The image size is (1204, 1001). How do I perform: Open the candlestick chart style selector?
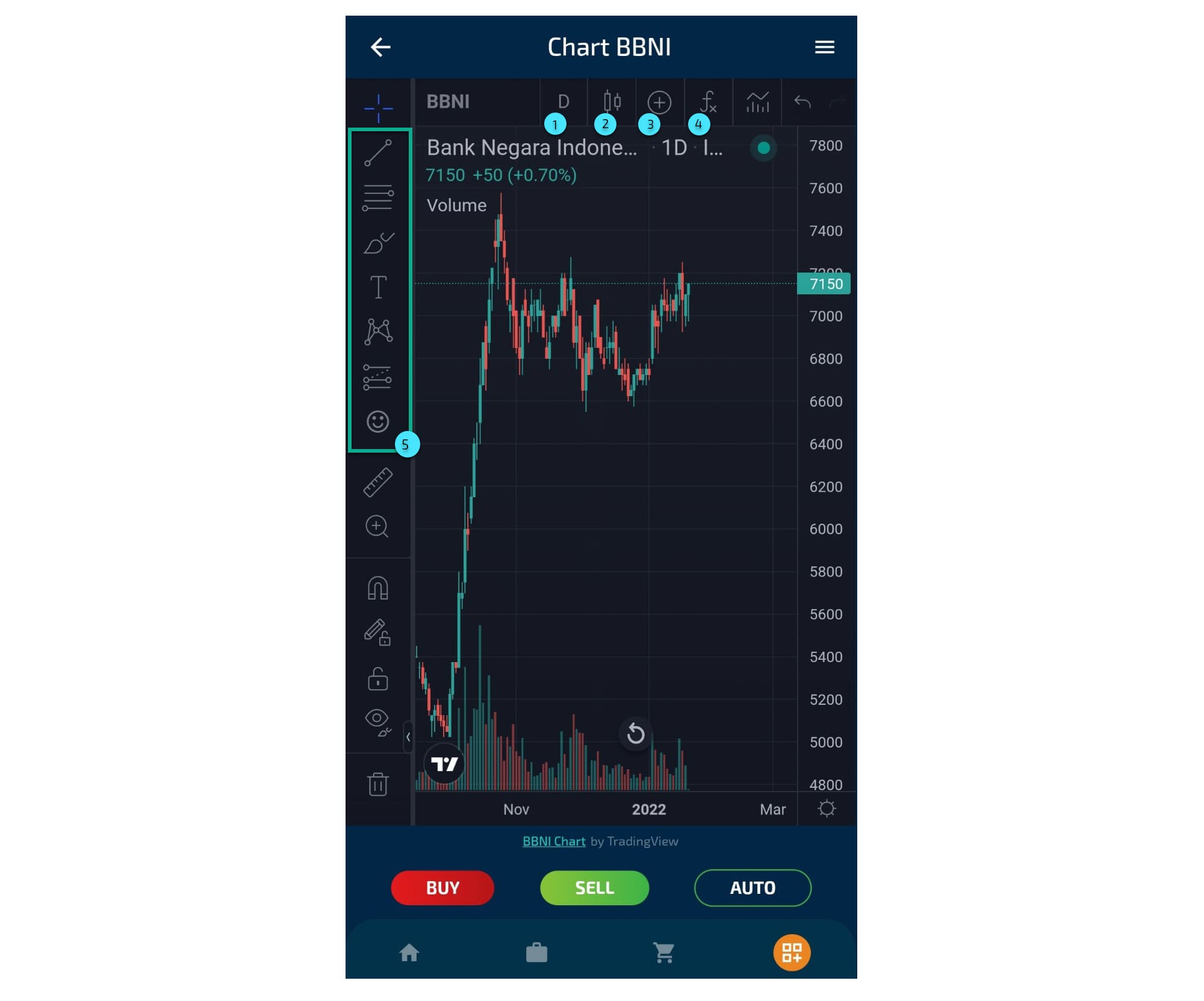point(612,102)
